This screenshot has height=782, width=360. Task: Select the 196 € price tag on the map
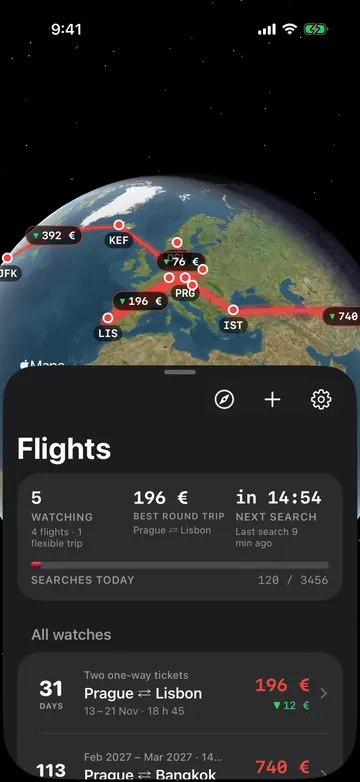click(x=140, y=301)
